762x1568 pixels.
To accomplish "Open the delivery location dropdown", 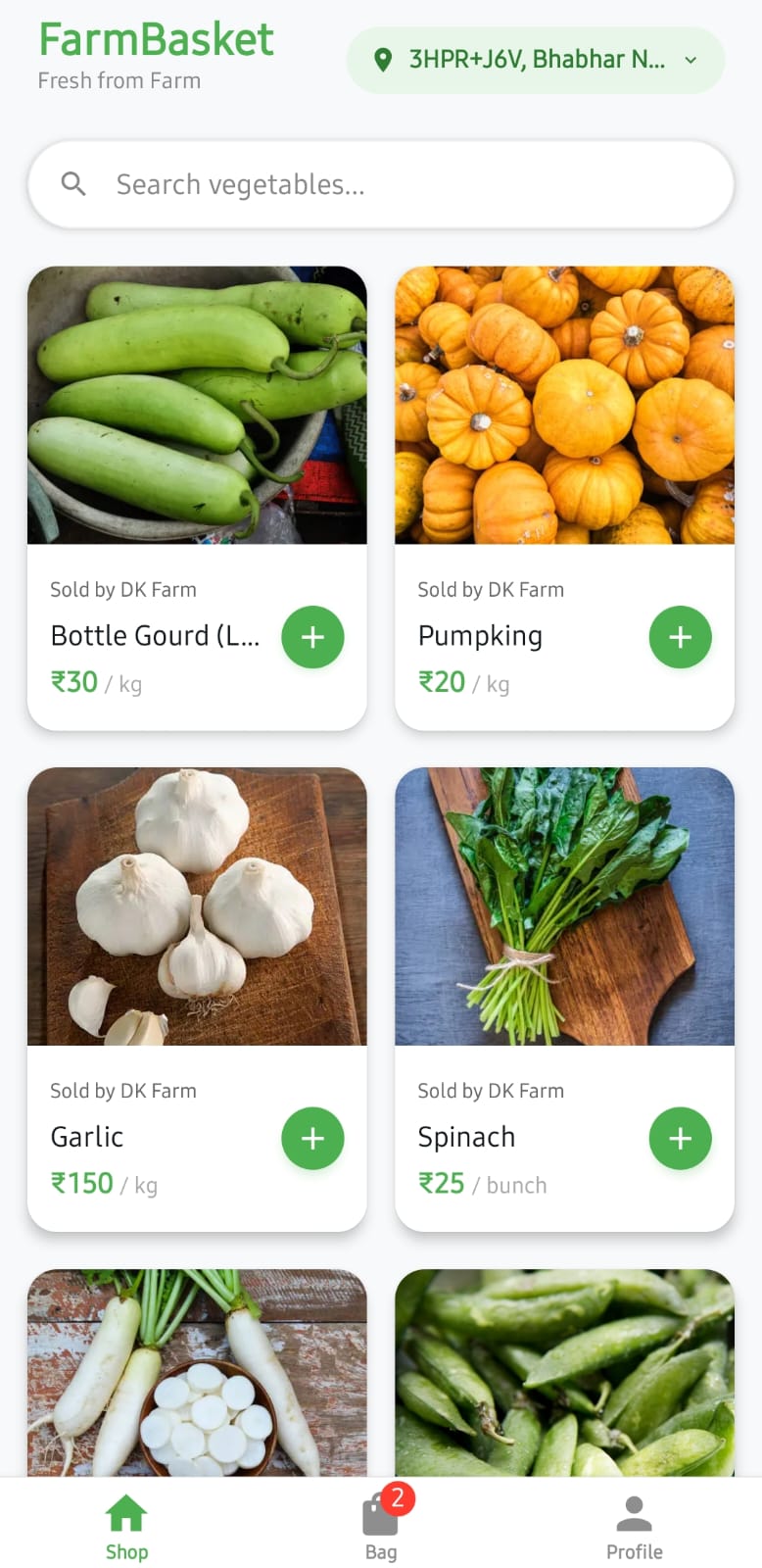I will click(x=535, y=61).
